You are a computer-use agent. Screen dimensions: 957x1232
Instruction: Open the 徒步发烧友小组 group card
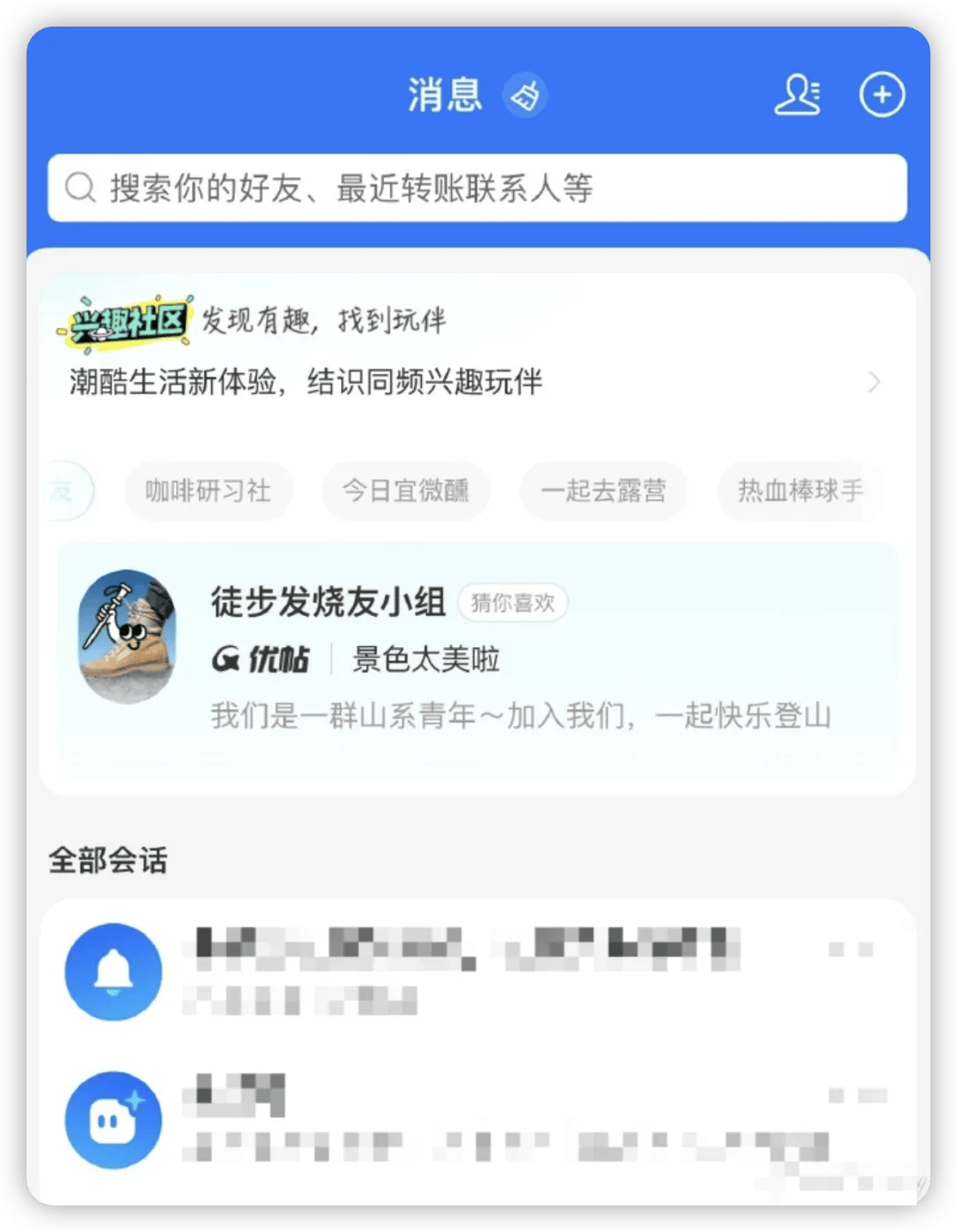point(477,656)
